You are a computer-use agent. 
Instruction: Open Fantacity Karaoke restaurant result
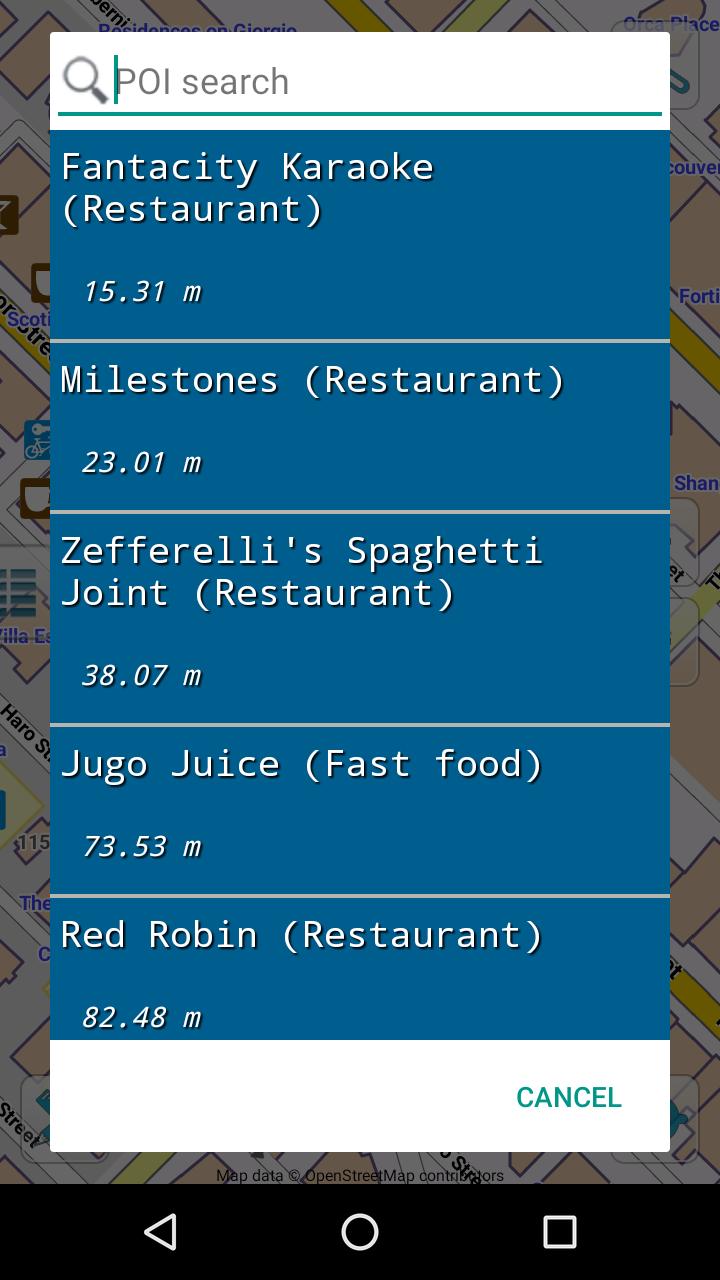[x=360, y=235]
